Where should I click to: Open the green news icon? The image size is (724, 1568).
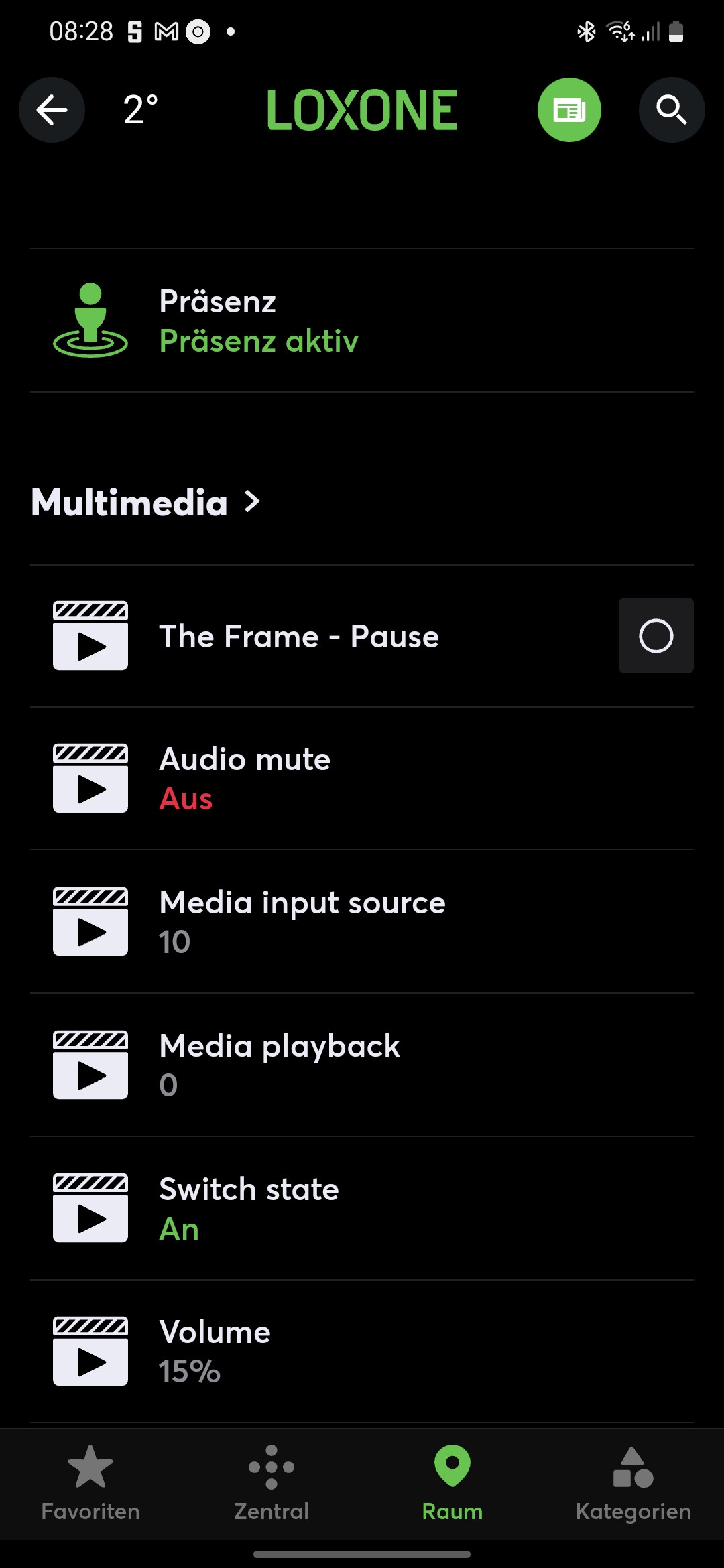[x=569, y=110]
